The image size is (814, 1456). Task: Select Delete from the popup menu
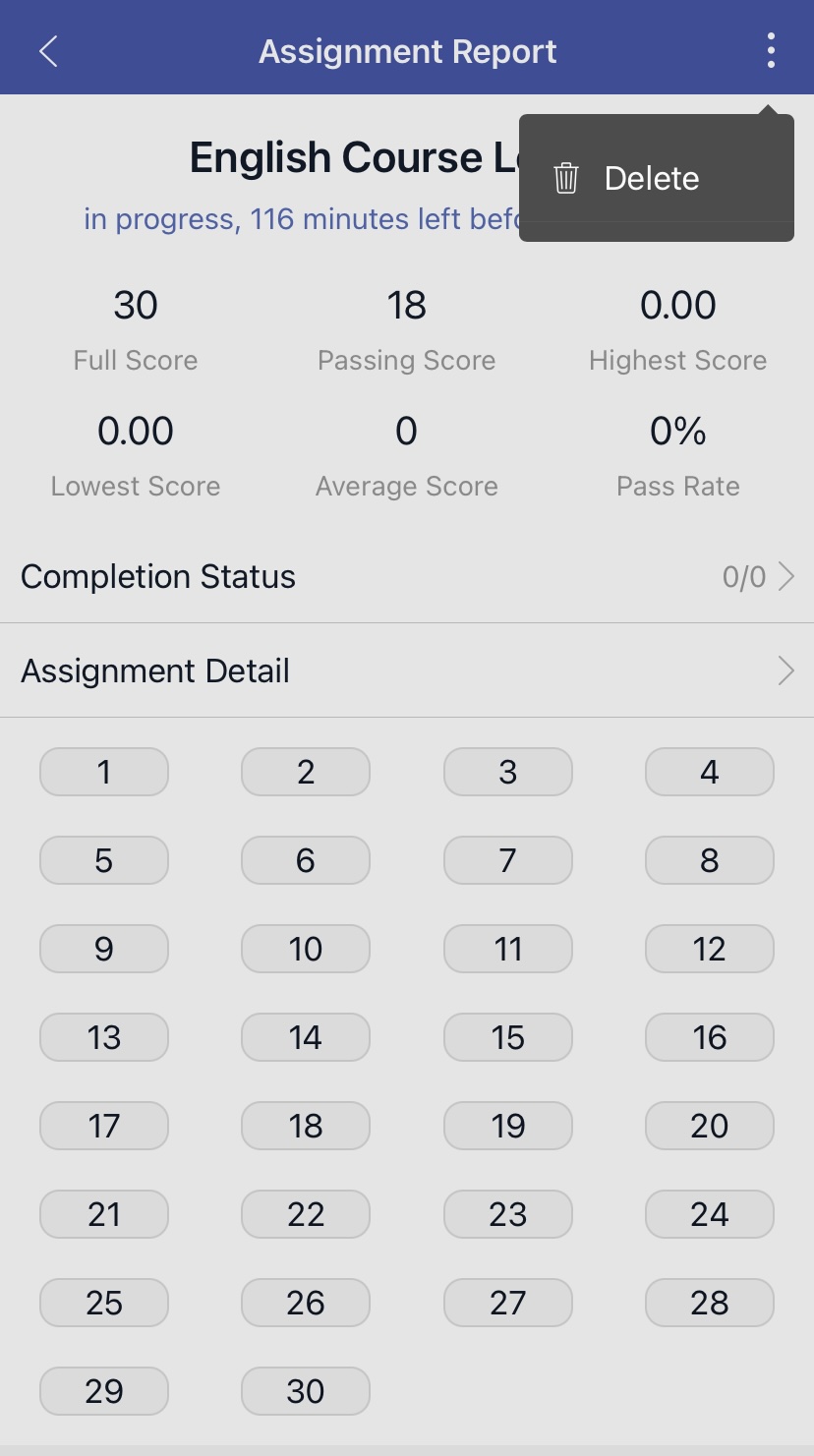pos(652,178)
